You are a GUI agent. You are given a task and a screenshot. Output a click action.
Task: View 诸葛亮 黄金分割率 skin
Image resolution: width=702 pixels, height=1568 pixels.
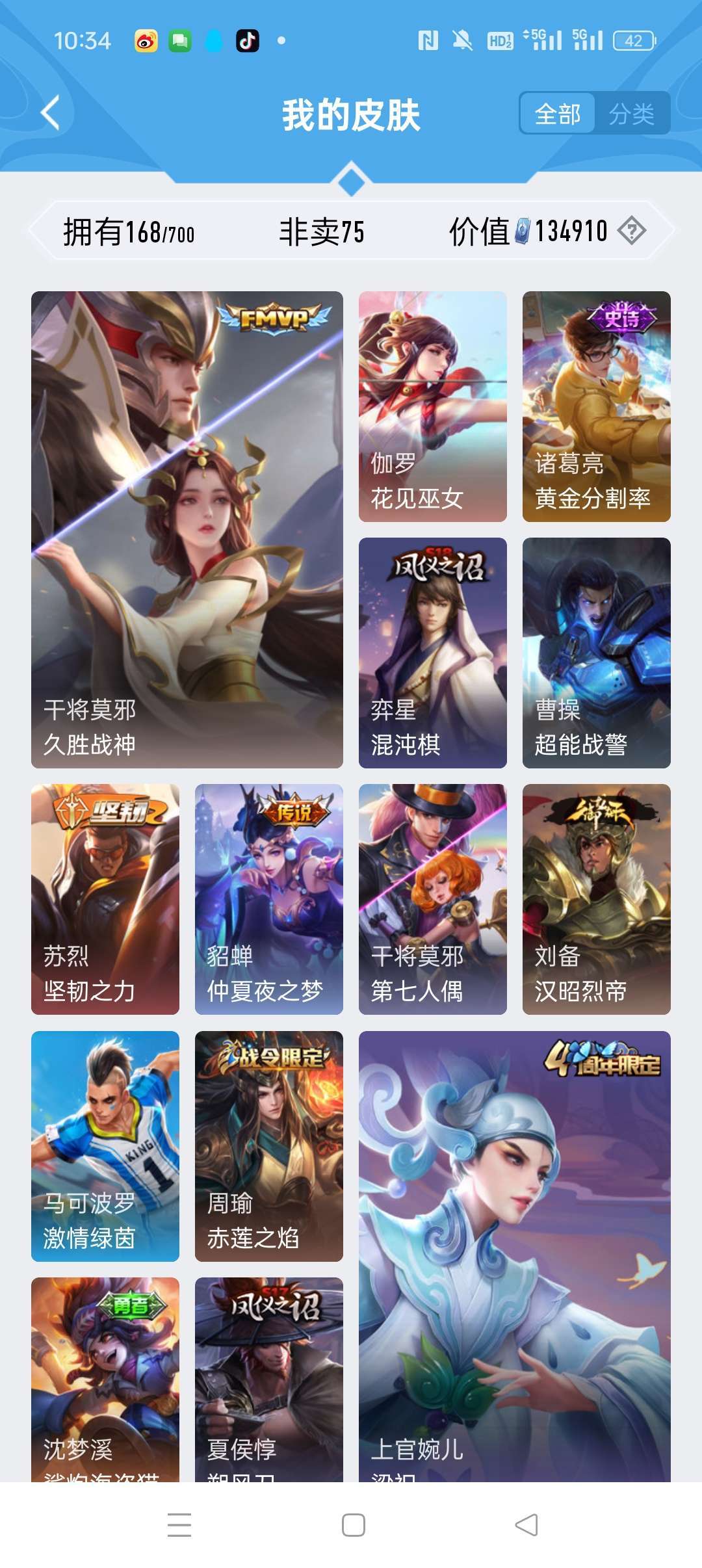(597, 406)
